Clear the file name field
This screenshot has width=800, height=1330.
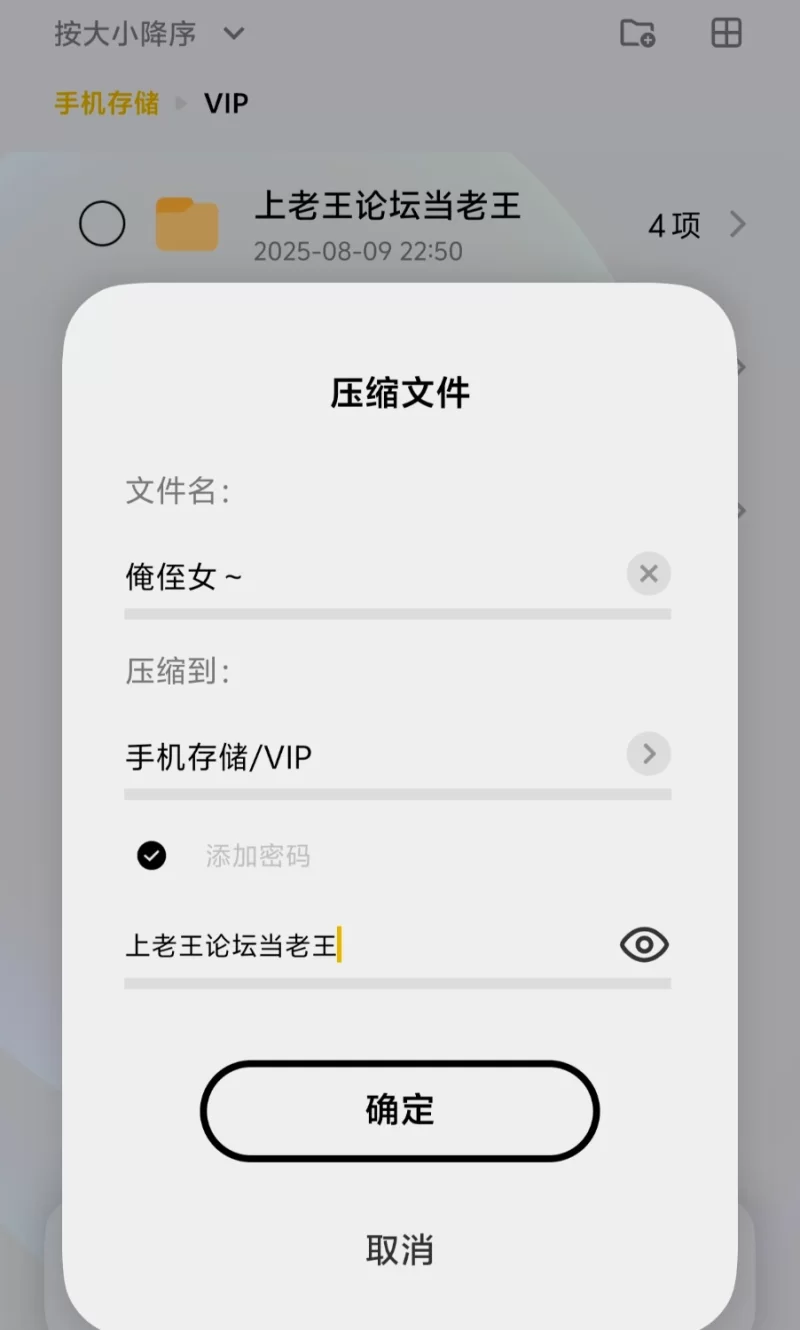click(x=648, y=574)
